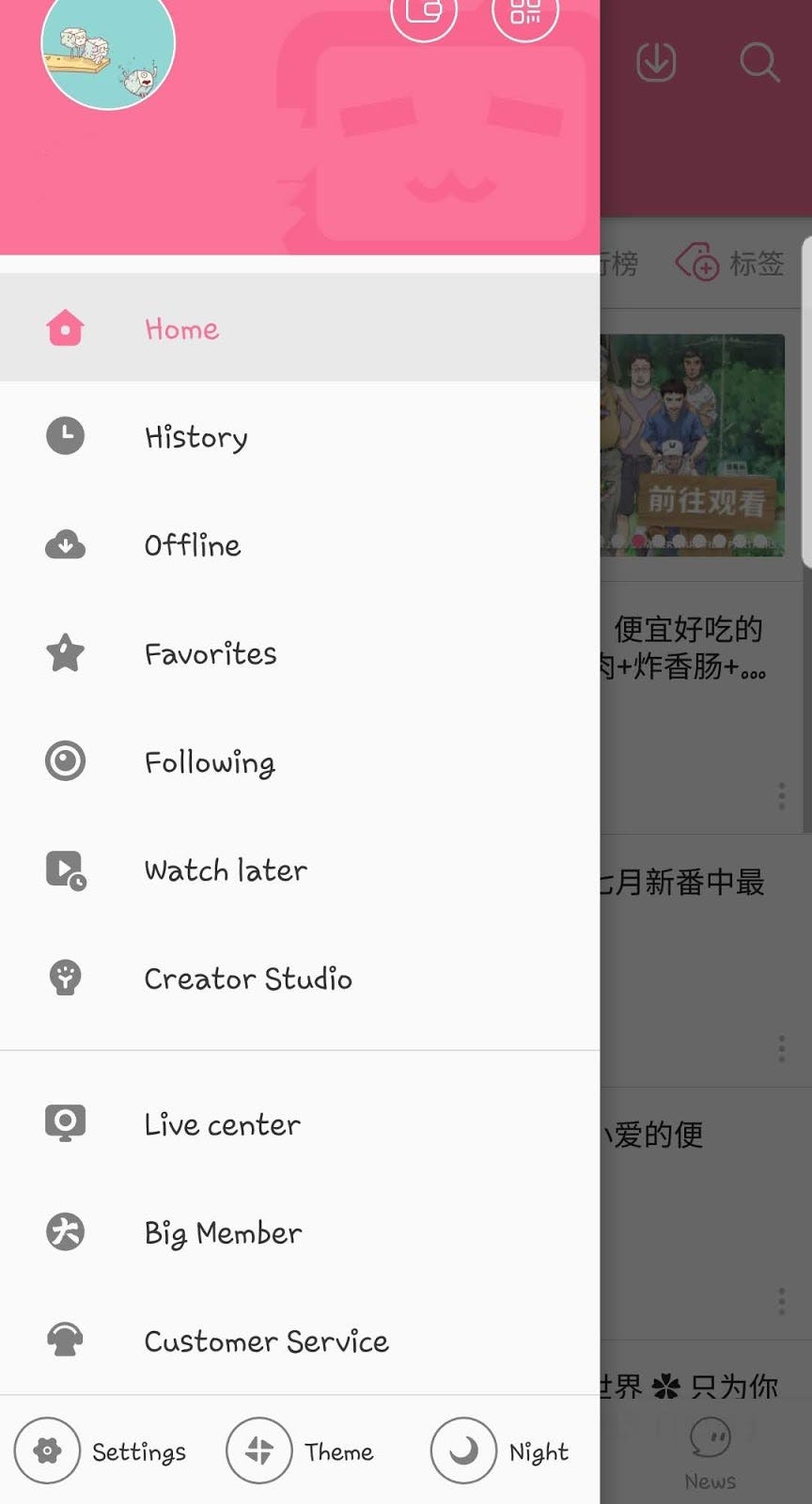Viewport: 812px width, 1504px height.
Task: Expand the video options three-dot menu
Action: click(x=780, y=796)
